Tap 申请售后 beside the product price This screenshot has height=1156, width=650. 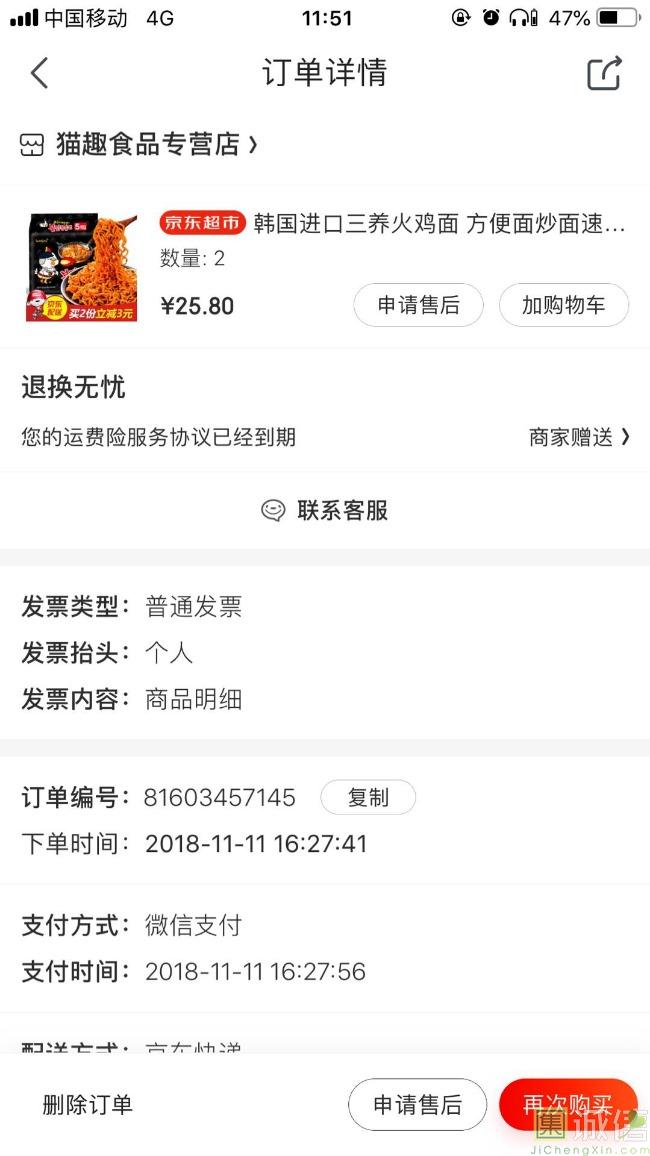(x=418, y=305)
